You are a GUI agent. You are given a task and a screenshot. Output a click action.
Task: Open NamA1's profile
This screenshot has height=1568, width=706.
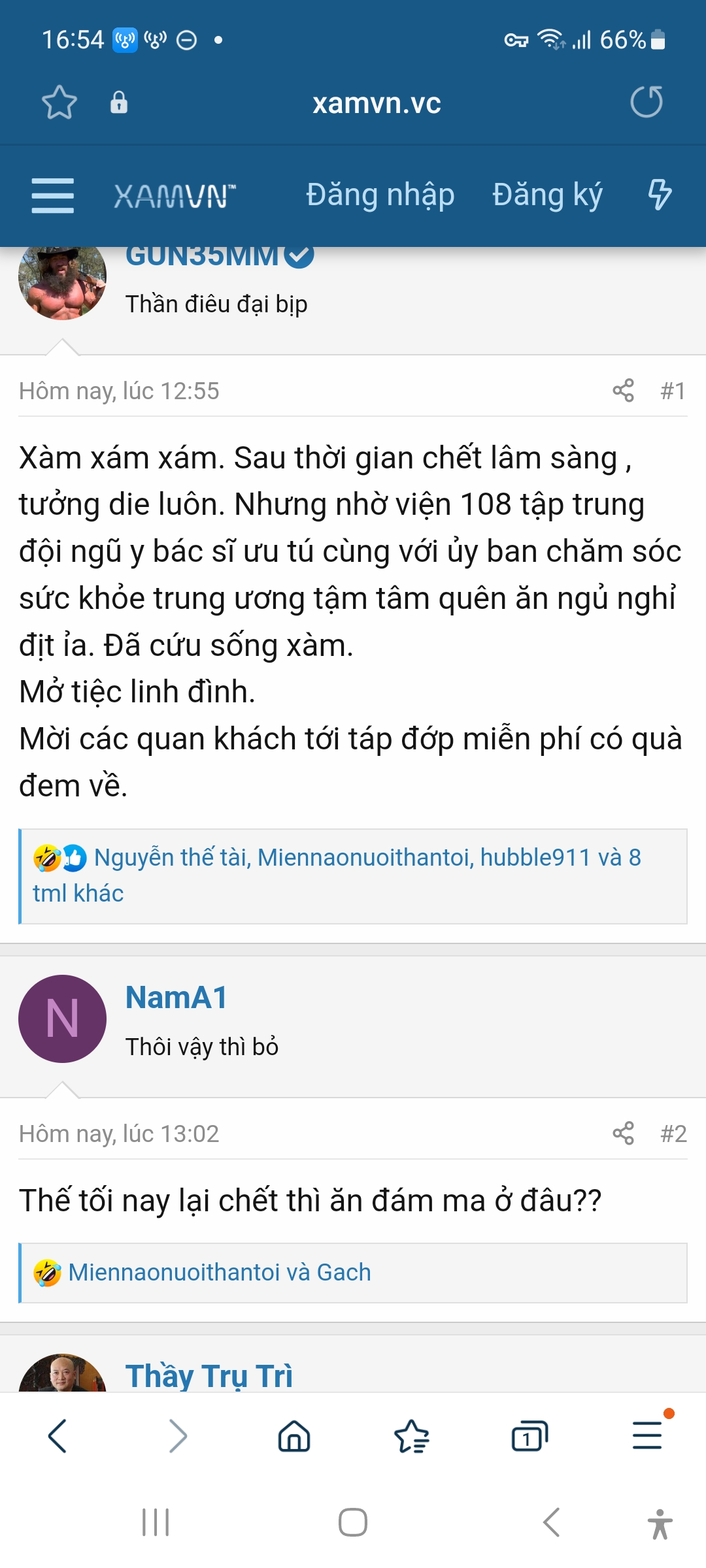[176, 998]
